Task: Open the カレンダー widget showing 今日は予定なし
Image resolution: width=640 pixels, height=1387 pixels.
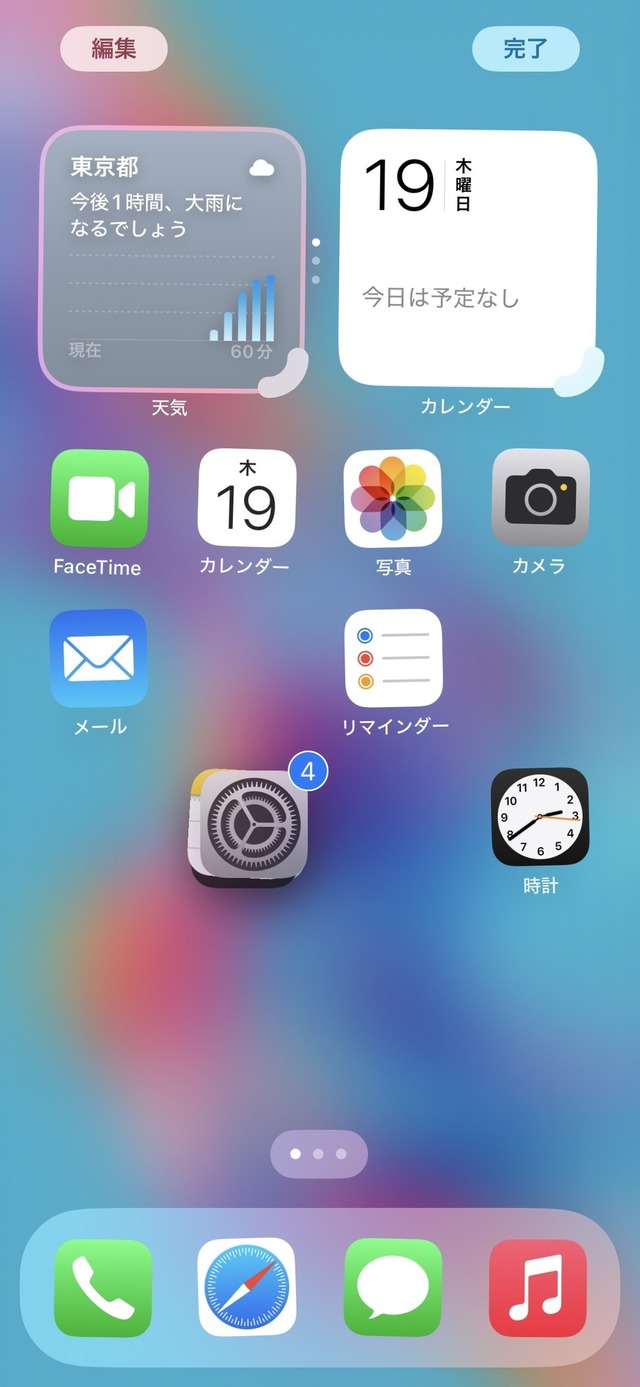Action: point(468,258)
